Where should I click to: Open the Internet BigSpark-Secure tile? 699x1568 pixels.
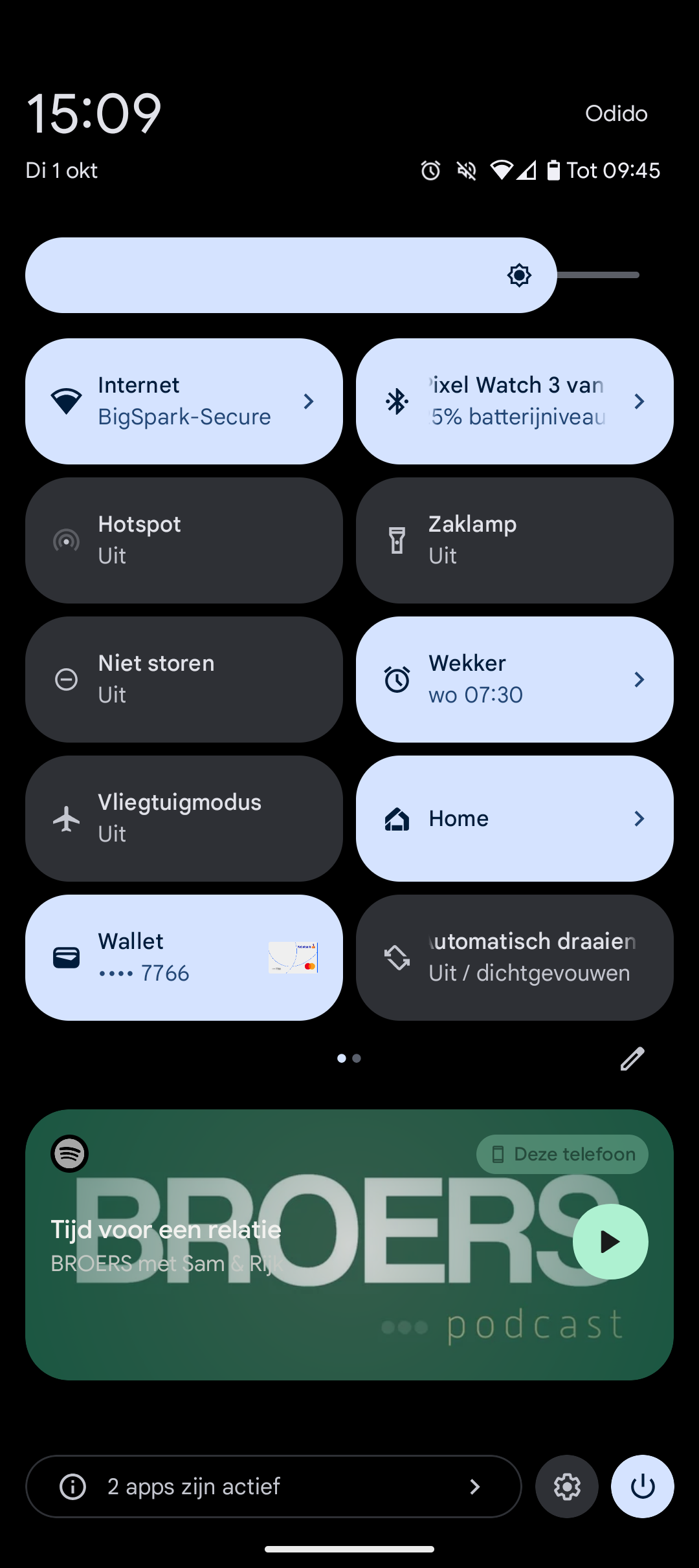click(184, 401)
